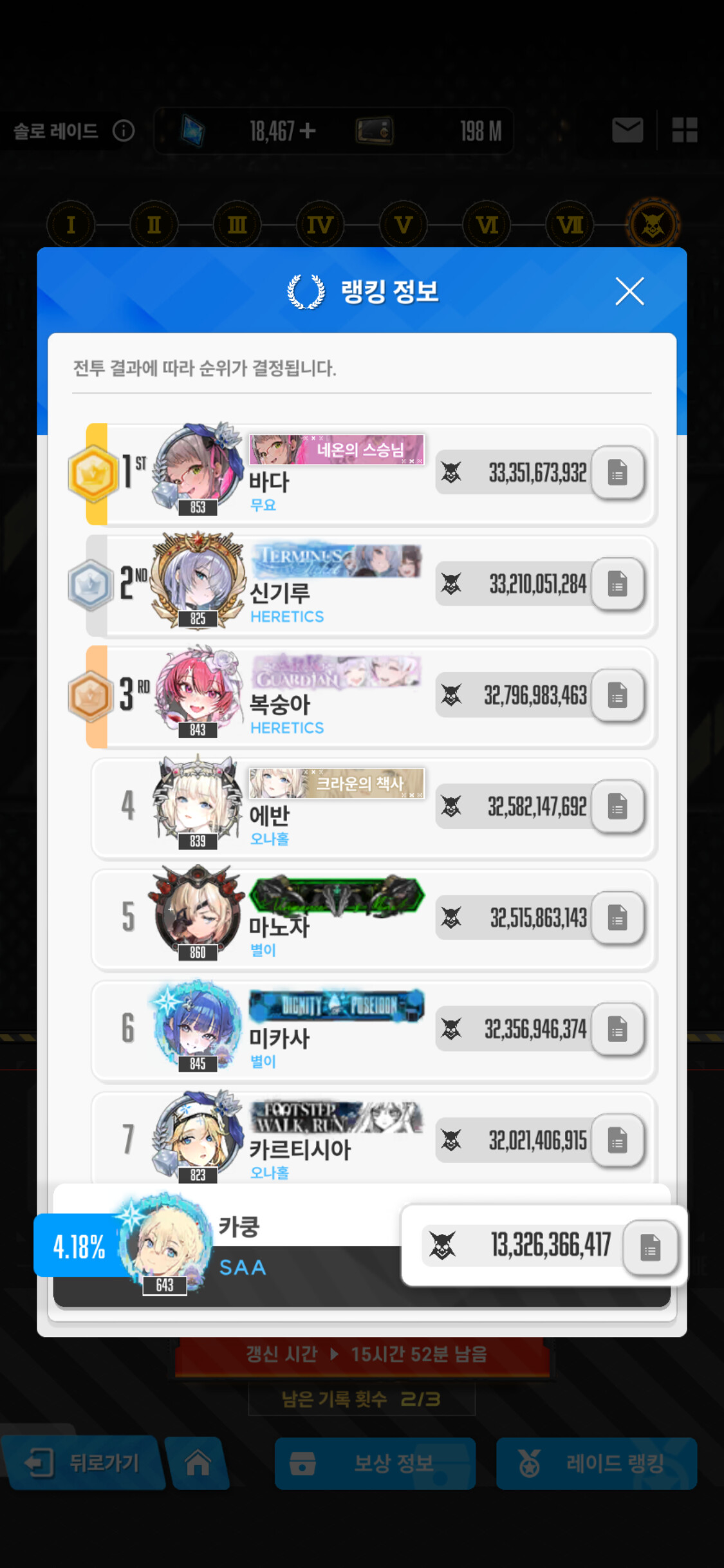
Task: Open battle record details for 신기루
Action: [x=617, y=584]
